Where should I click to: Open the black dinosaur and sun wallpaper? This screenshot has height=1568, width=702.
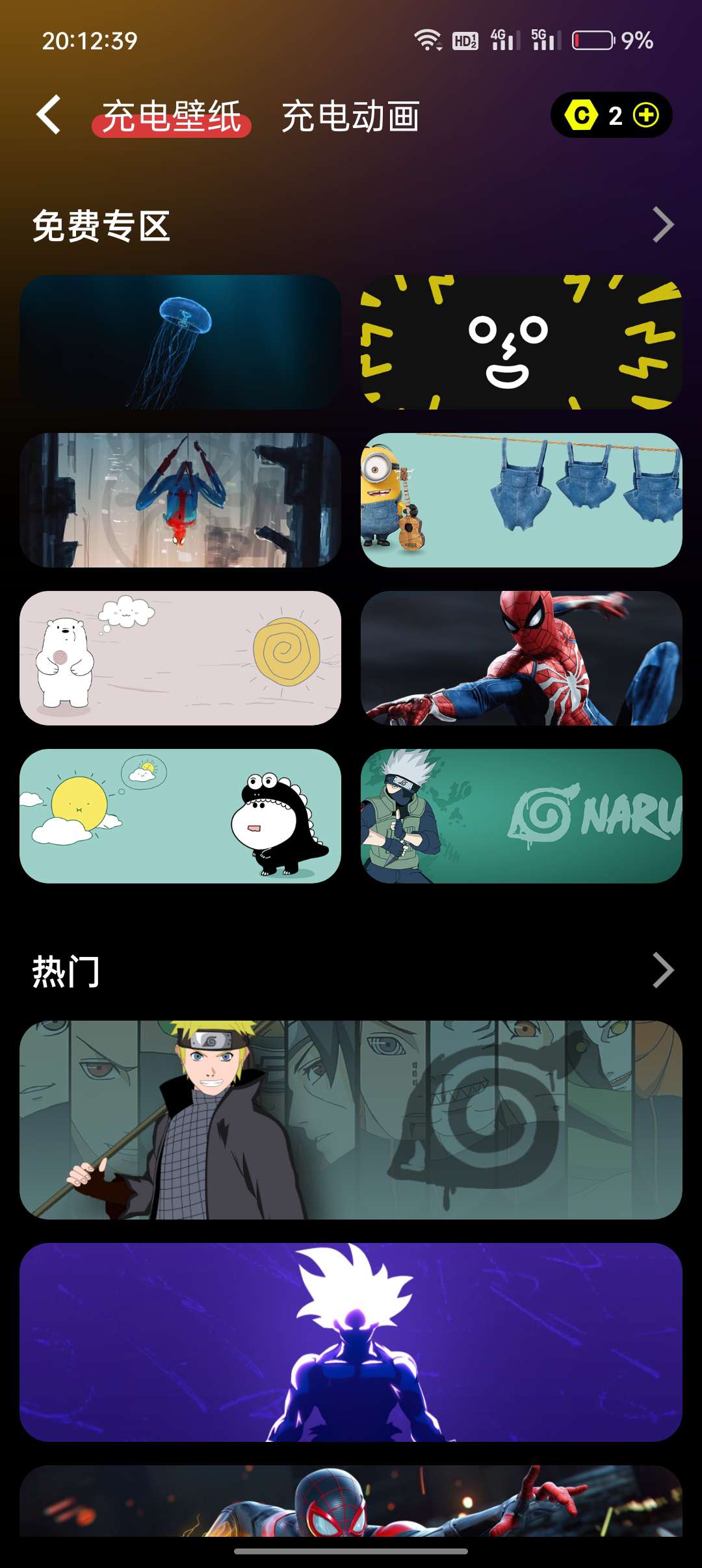point(180,816)
